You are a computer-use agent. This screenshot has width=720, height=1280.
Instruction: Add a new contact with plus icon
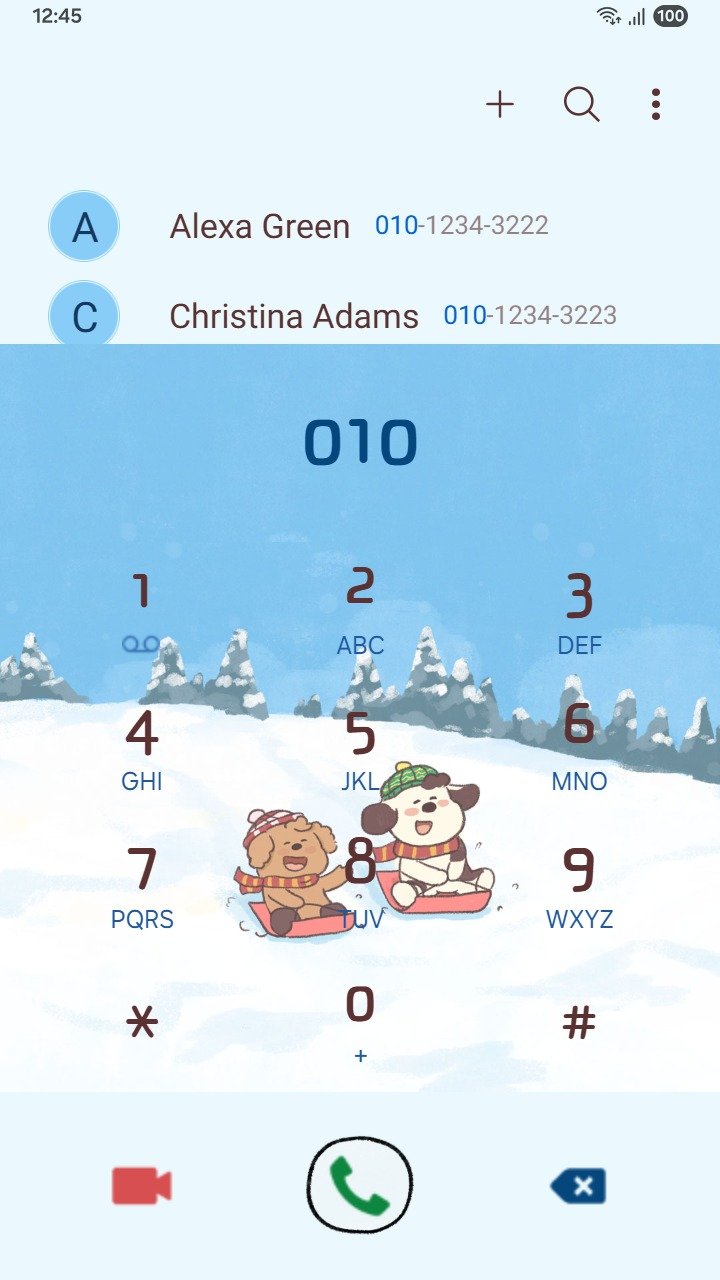pyautogui.click(x=499, y=104)
